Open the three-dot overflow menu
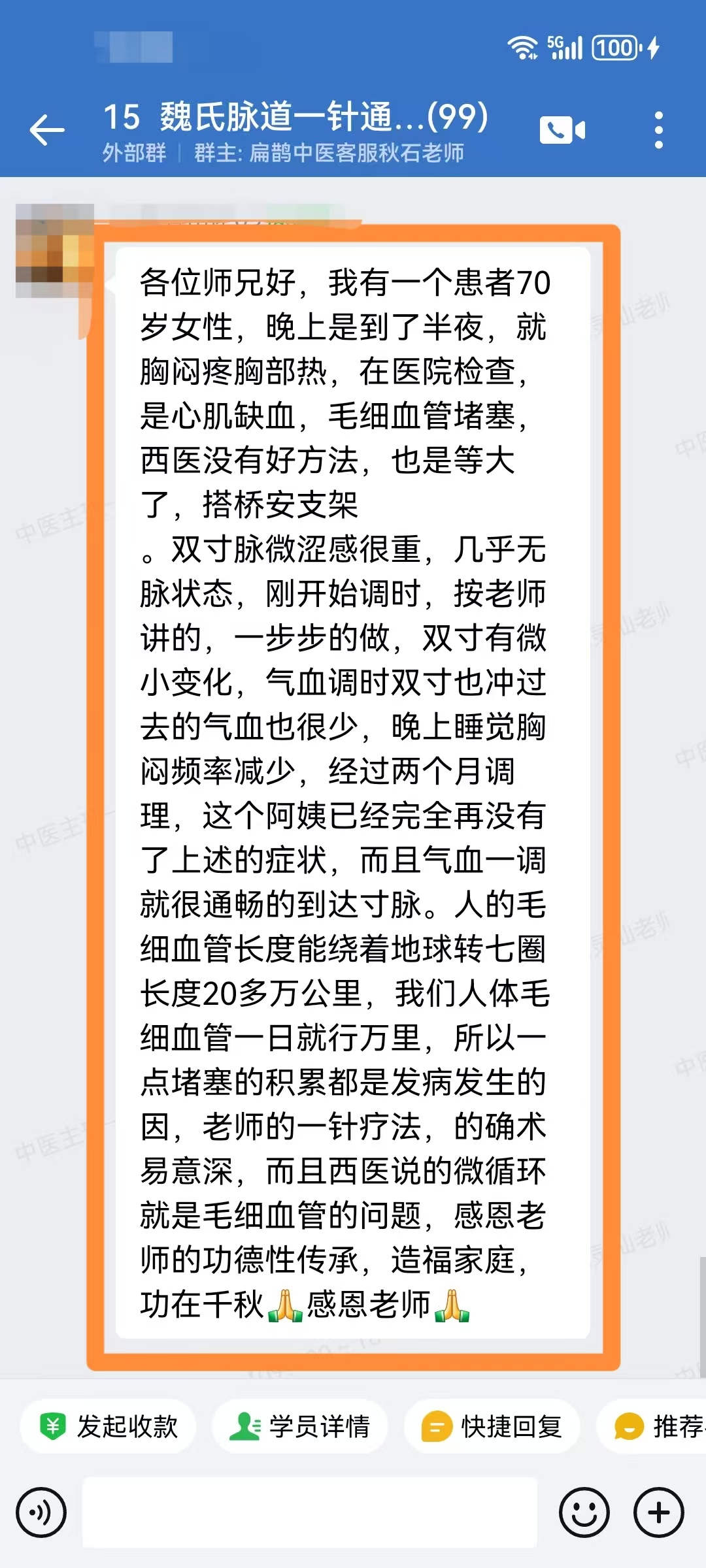 658,130
